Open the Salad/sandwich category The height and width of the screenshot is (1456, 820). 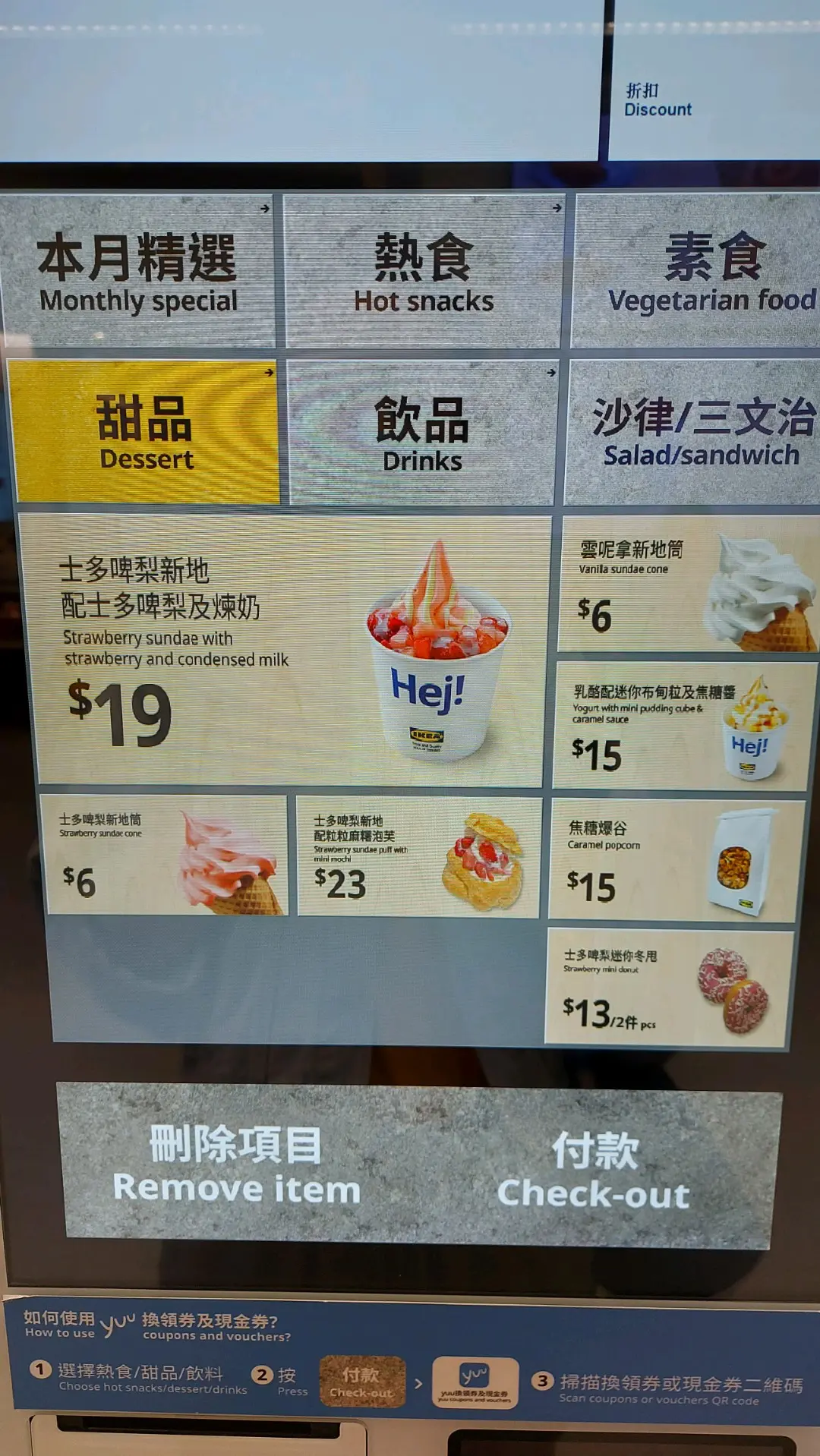(x=695, y=433)
